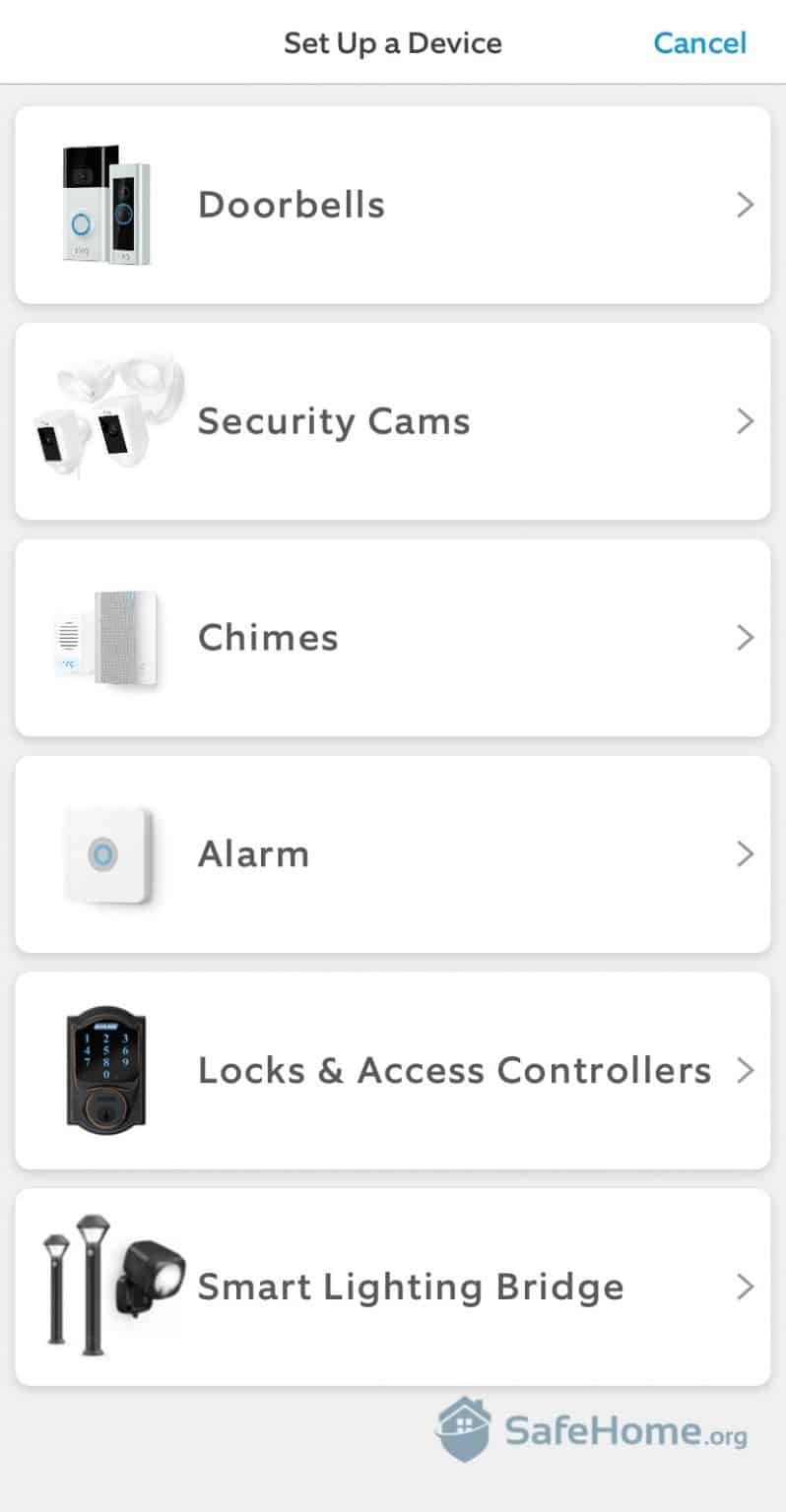The width and height of the screenshot is (786, 1512).
Task: Expand the Chimes row chevron
Action: (x=746, y=638)
